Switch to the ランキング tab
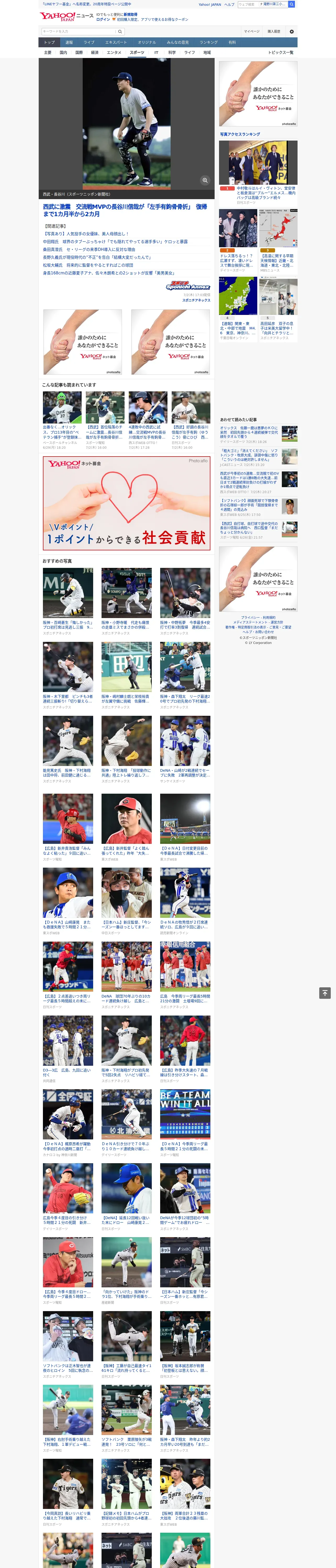 coord(209,43)
